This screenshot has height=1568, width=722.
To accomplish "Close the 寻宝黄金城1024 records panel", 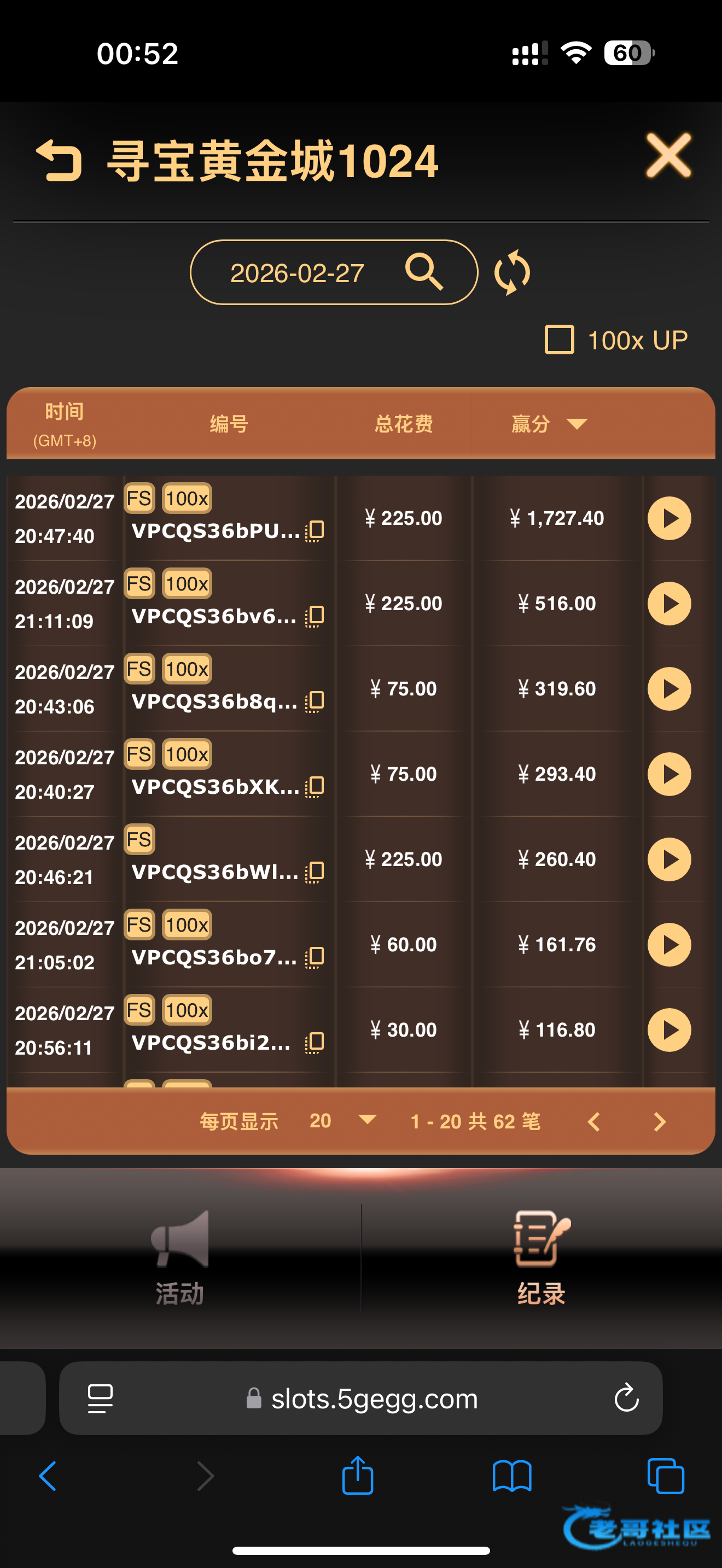I will coord(668,156).
